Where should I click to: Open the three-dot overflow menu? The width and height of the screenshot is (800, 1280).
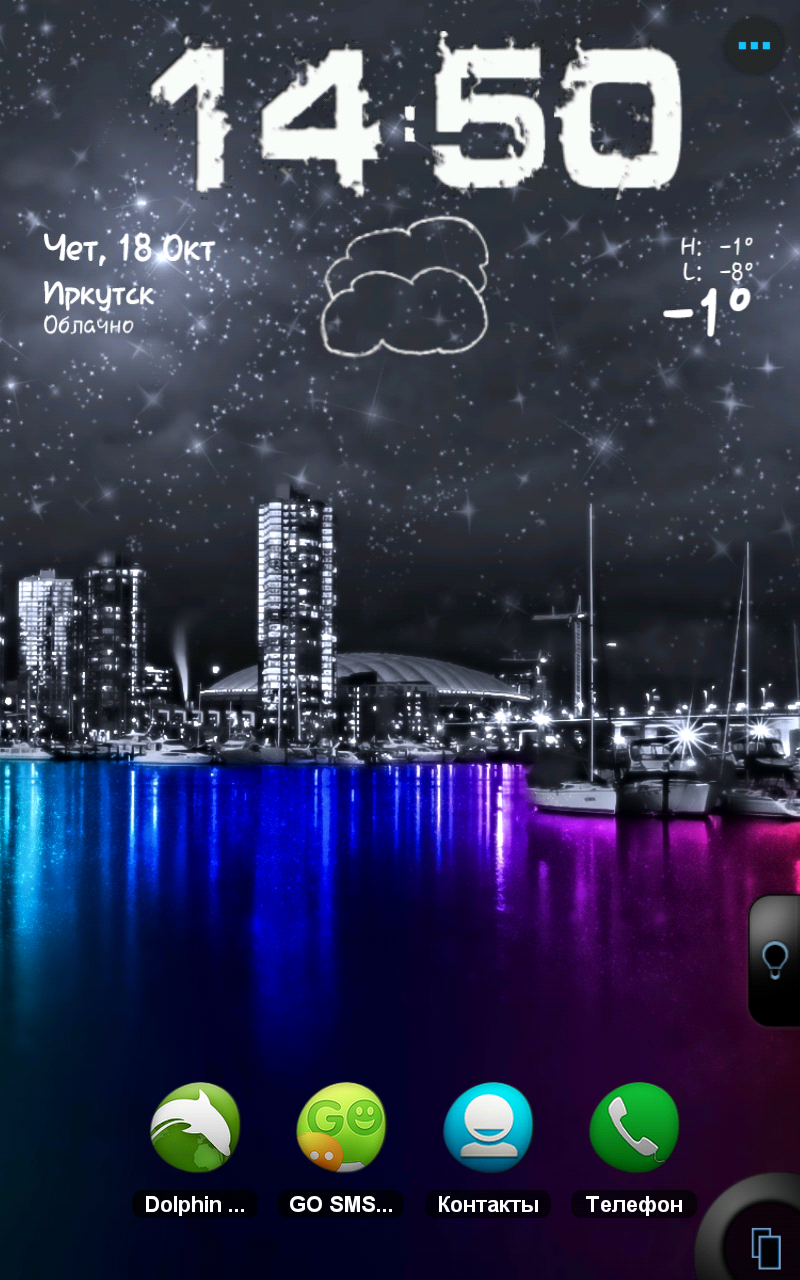coord(754,46)
